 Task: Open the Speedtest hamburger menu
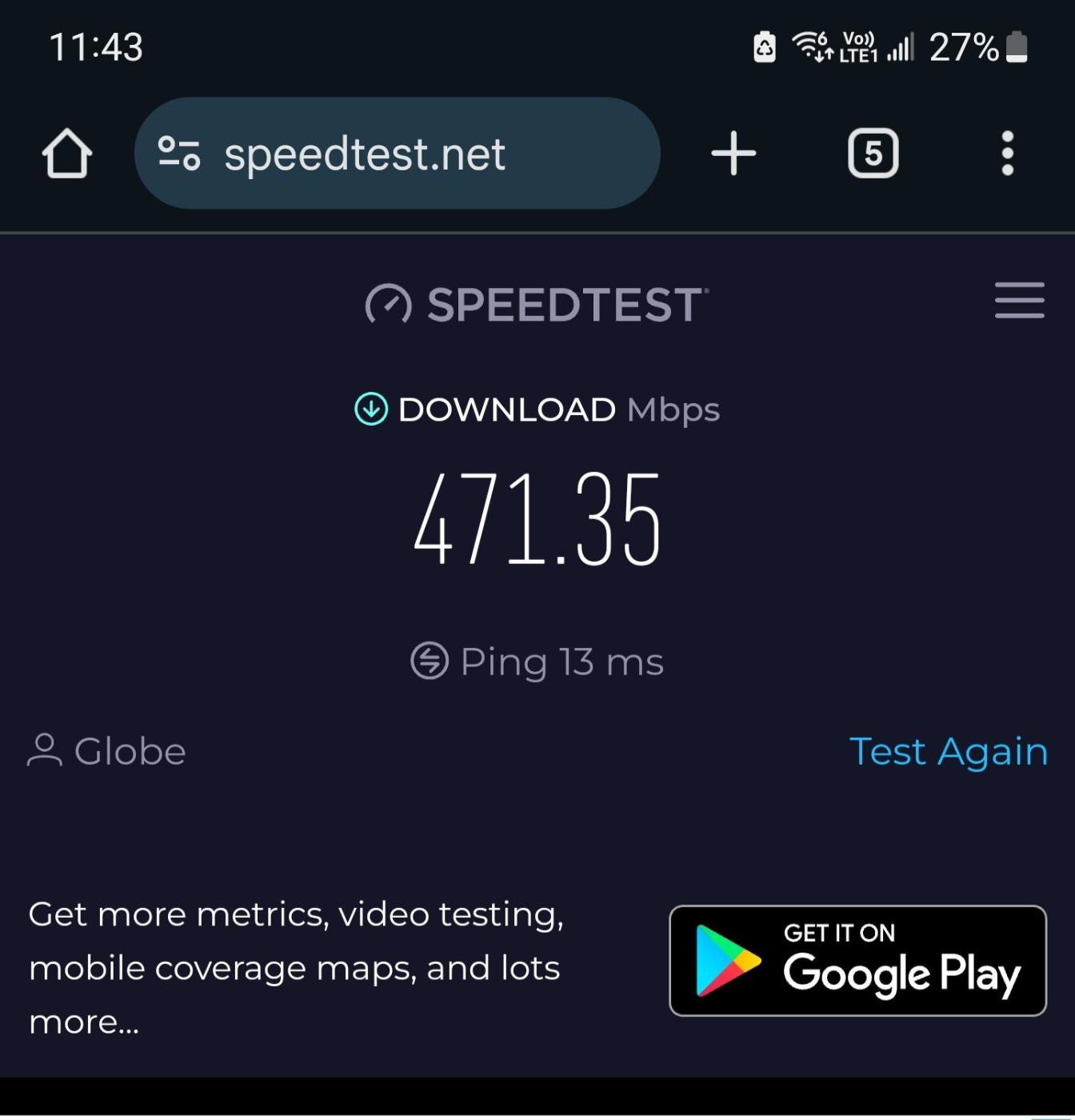(x=1019, y=301)
